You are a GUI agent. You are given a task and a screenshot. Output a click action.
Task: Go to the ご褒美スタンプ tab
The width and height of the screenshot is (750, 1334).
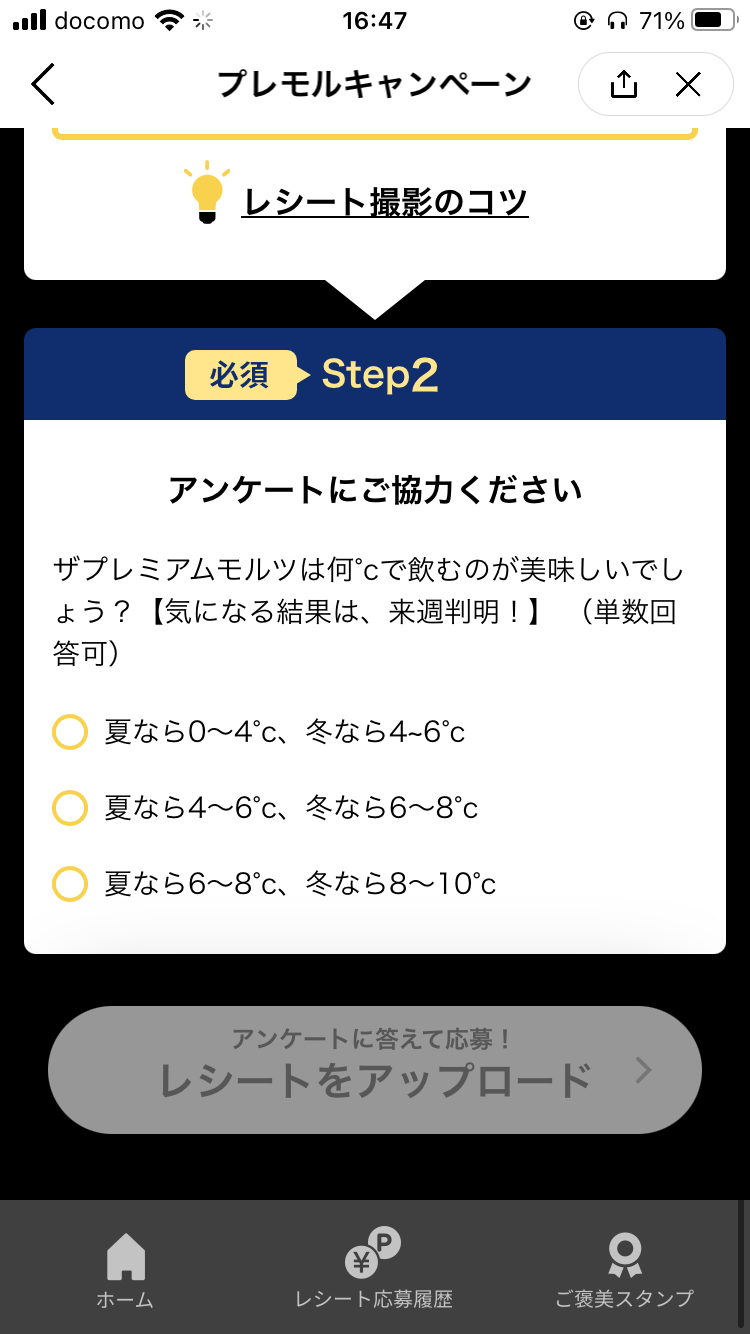(624, 1269)
